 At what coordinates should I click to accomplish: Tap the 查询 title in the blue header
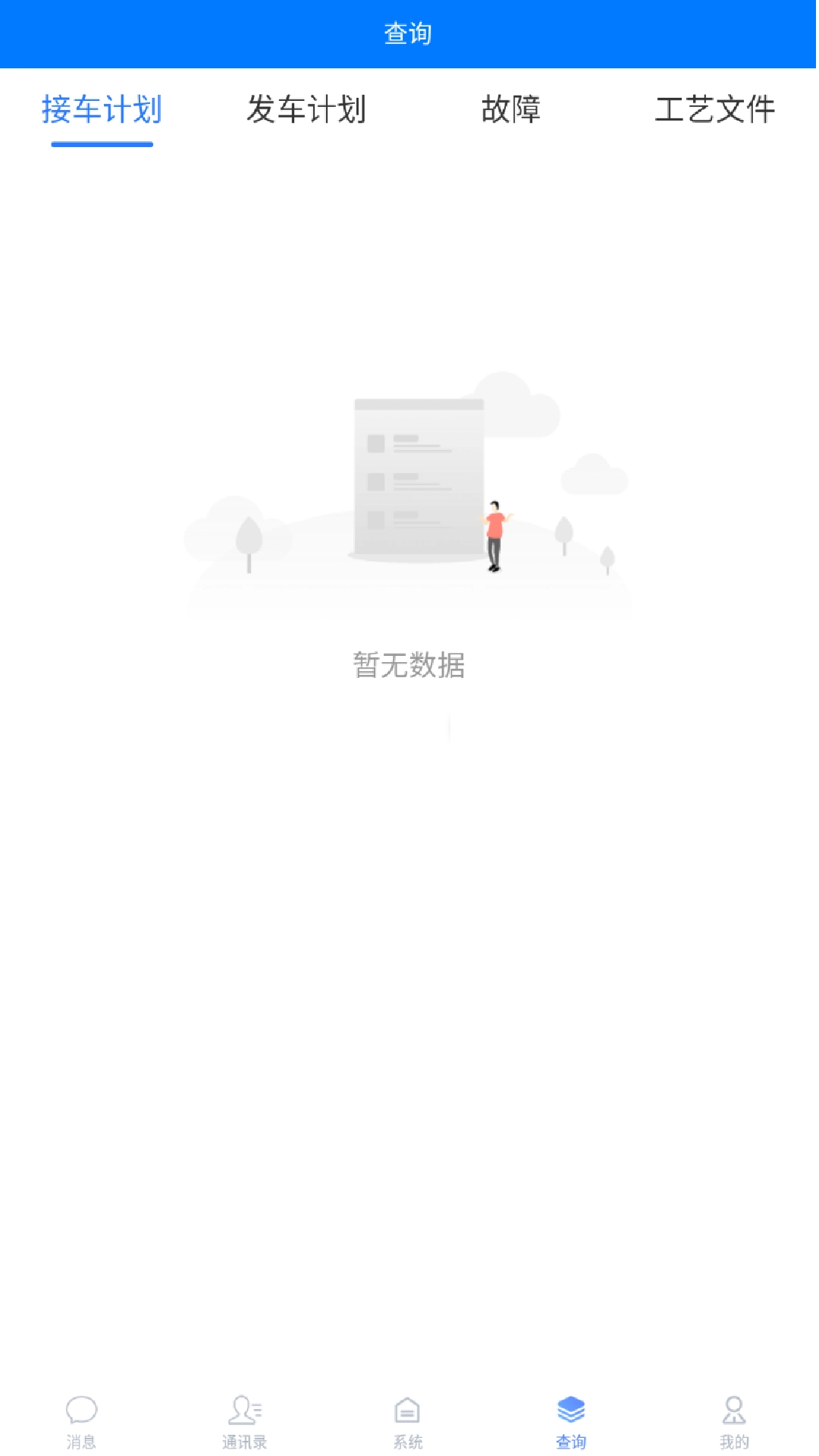[x=408, y=33]
